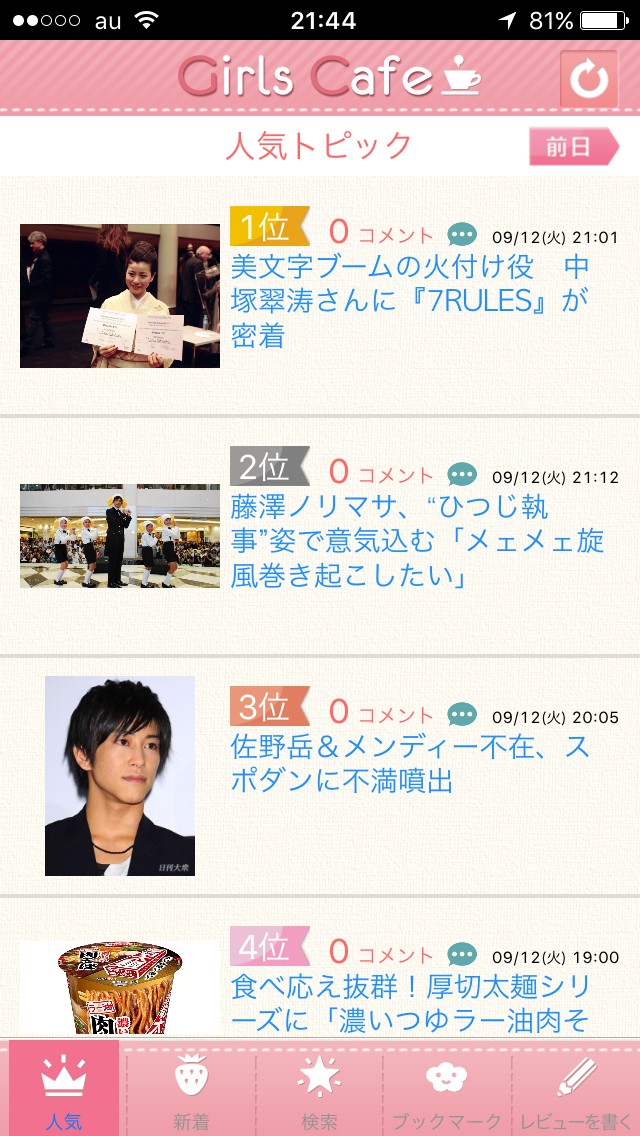
Task: Open the 4位 article about 厚切太麺シリーズ
Action: pyautogui.click(x=410, y=1003)
